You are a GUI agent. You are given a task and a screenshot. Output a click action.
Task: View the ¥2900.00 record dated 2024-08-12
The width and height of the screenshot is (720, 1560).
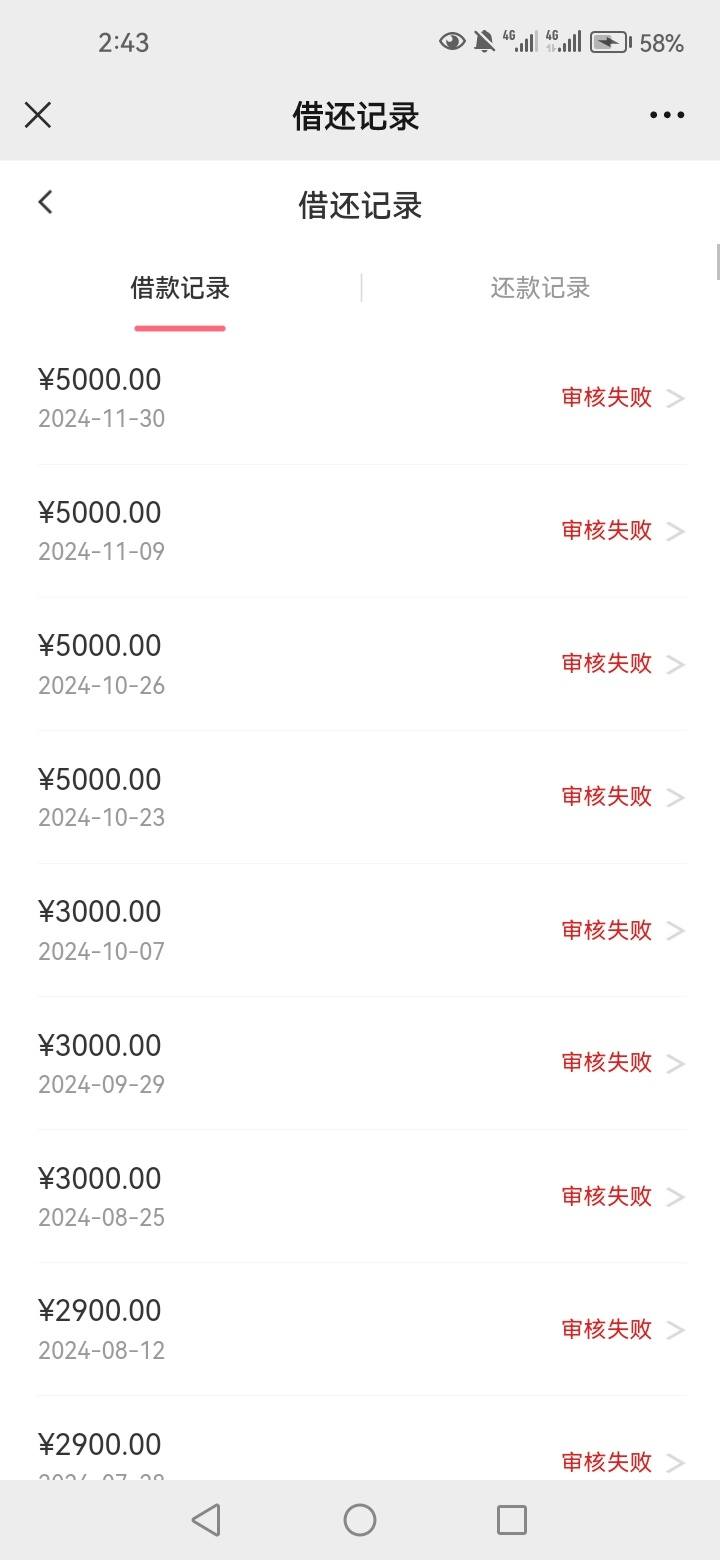[361, 1329]
